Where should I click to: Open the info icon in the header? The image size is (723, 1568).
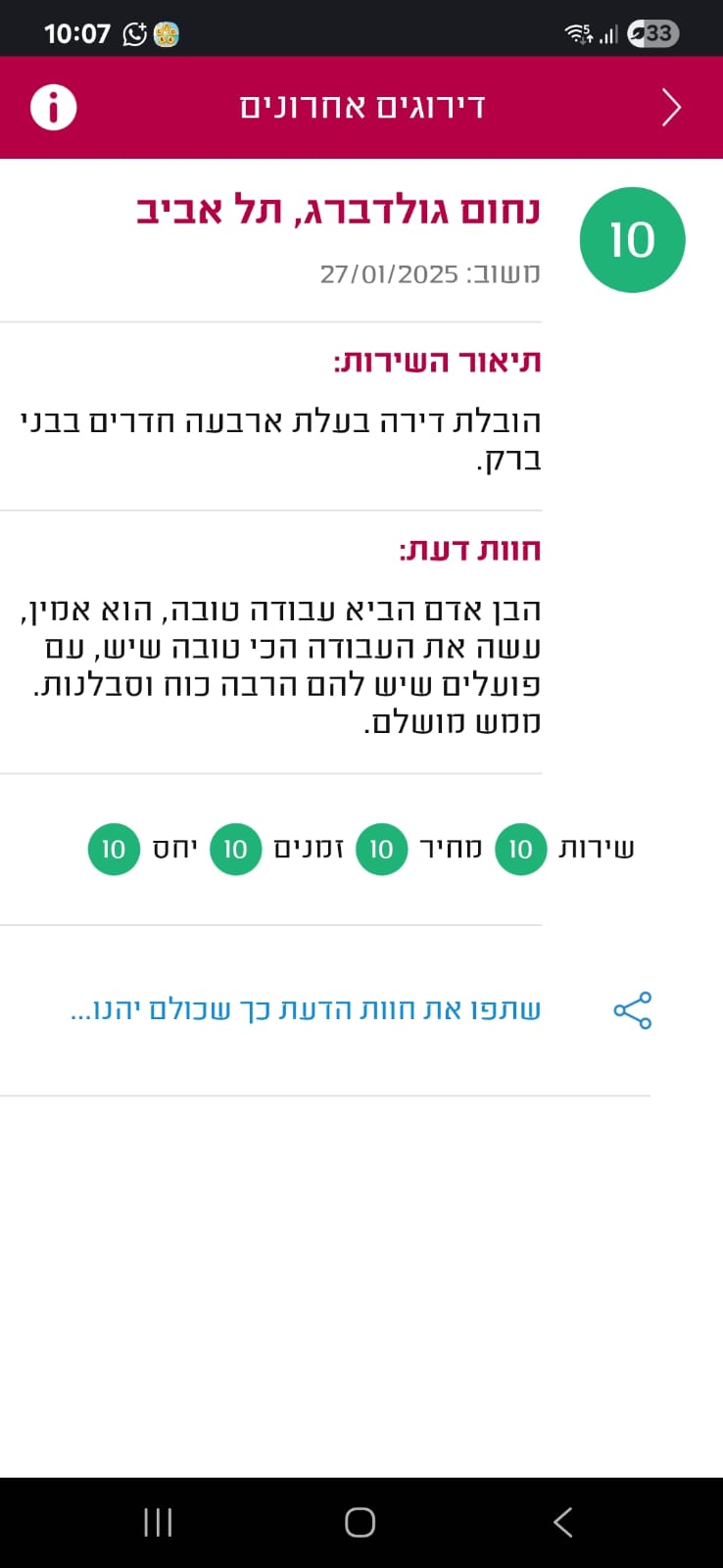54,107
